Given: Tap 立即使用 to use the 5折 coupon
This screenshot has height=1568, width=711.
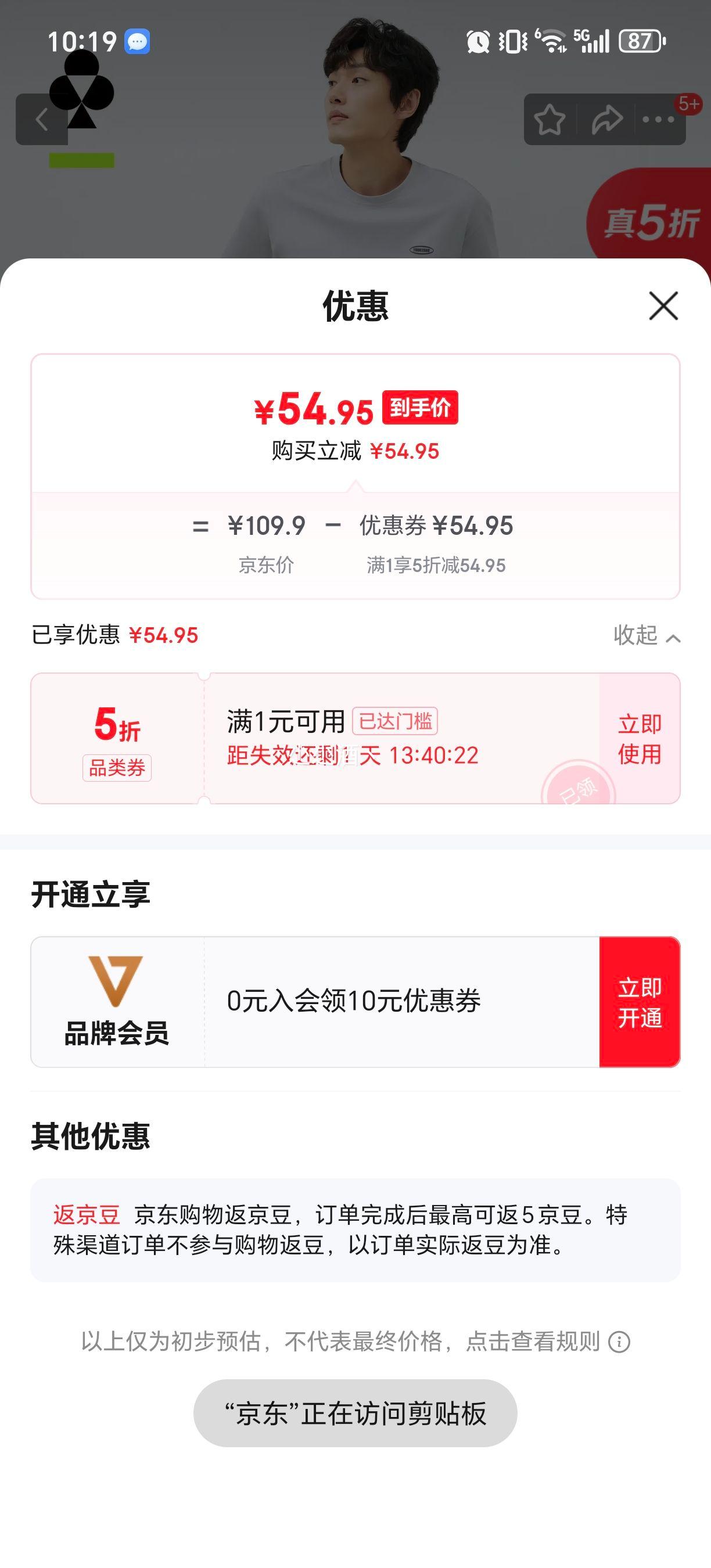Looking at the screenshot, I should pos(638,738).
